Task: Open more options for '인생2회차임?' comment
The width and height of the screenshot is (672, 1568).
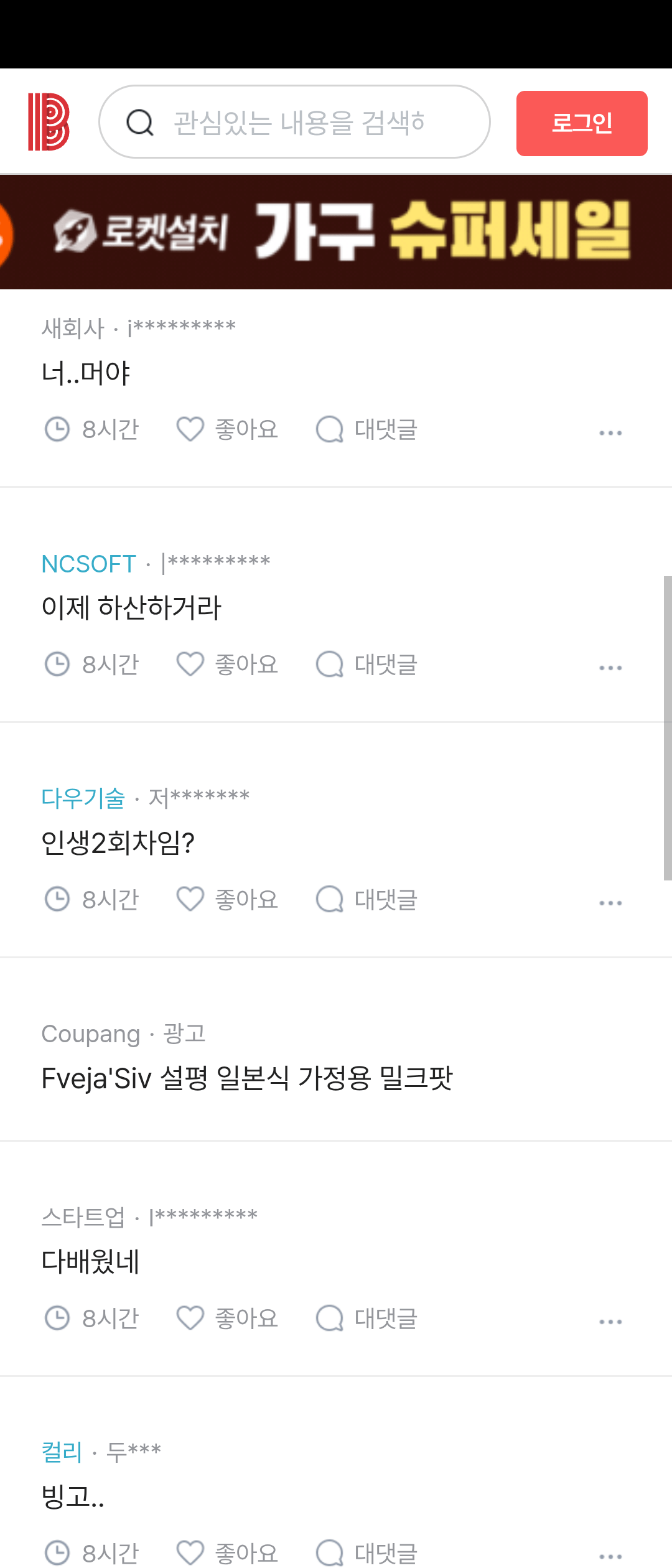Action: [x=610, y=903]
